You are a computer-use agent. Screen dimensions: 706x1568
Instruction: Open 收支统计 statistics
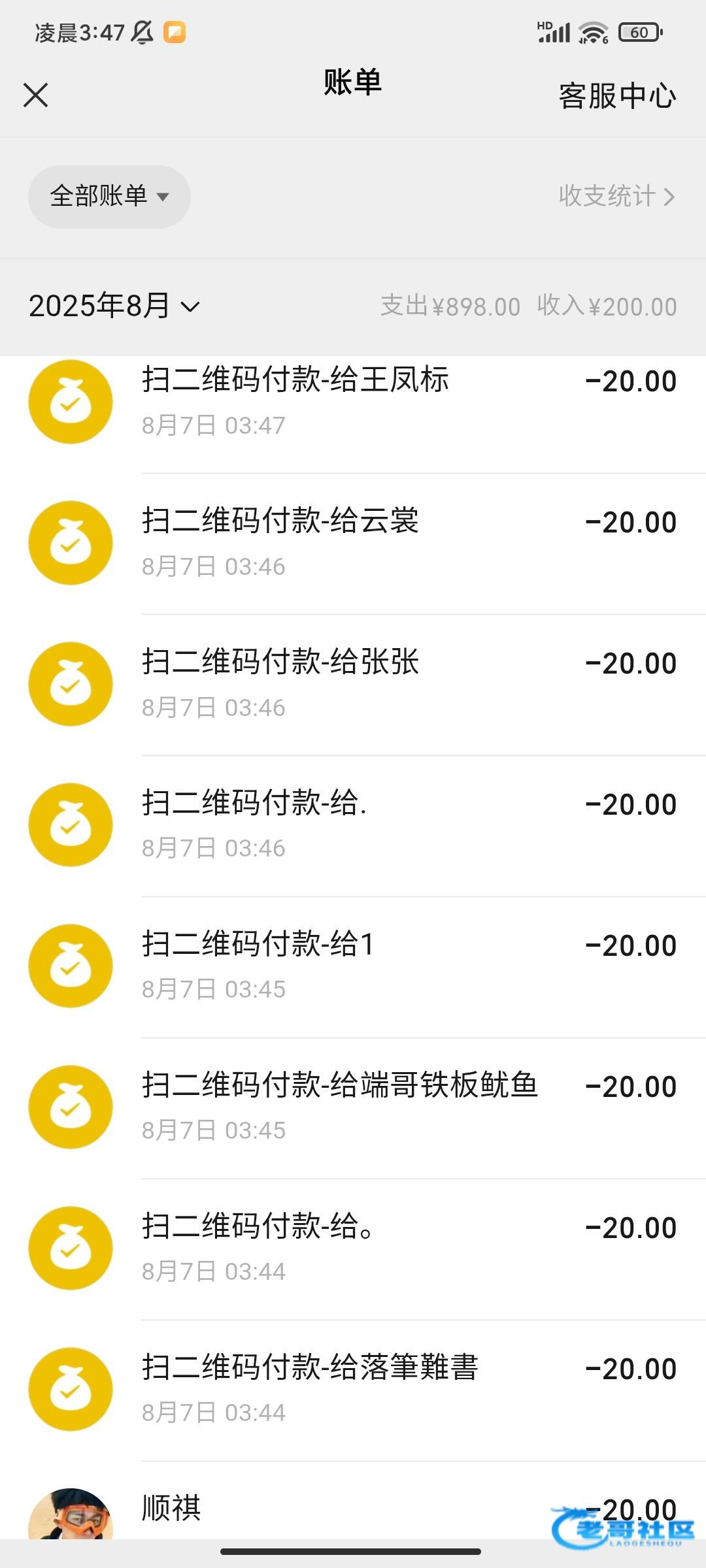616,196
